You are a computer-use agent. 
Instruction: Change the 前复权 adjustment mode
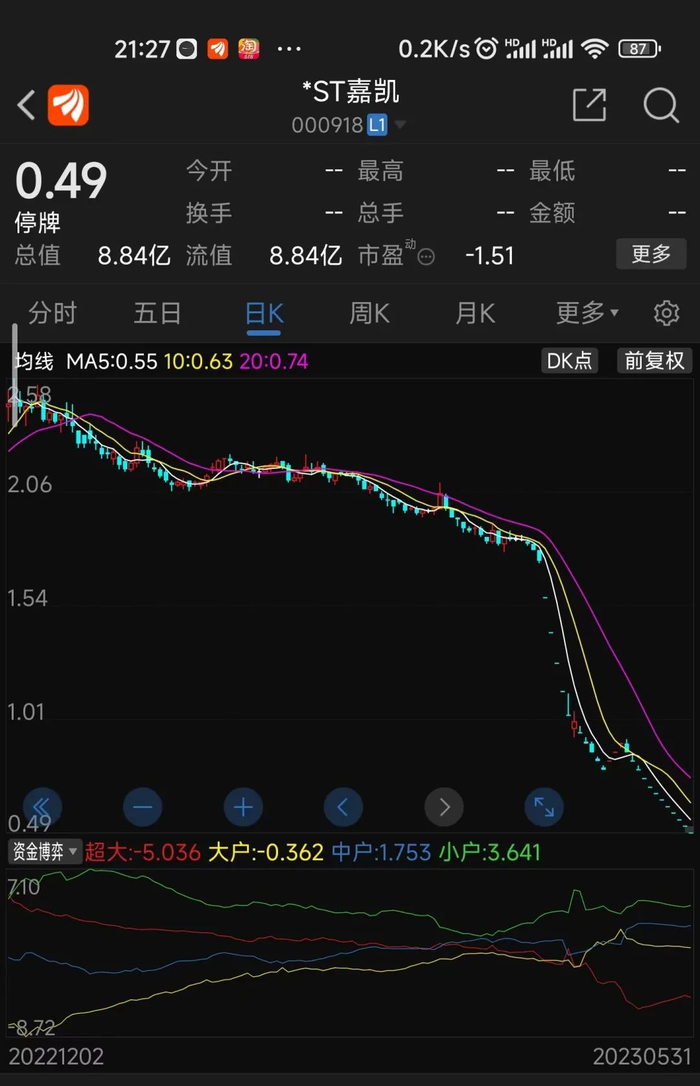654,361
